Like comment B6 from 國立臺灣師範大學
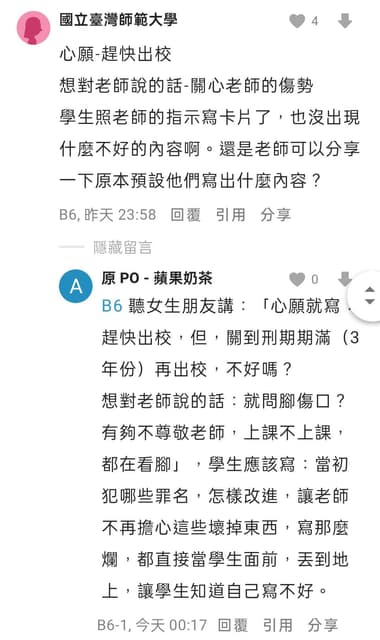The height and width of the screenshot is (640, 380). [x=297, y=21]
